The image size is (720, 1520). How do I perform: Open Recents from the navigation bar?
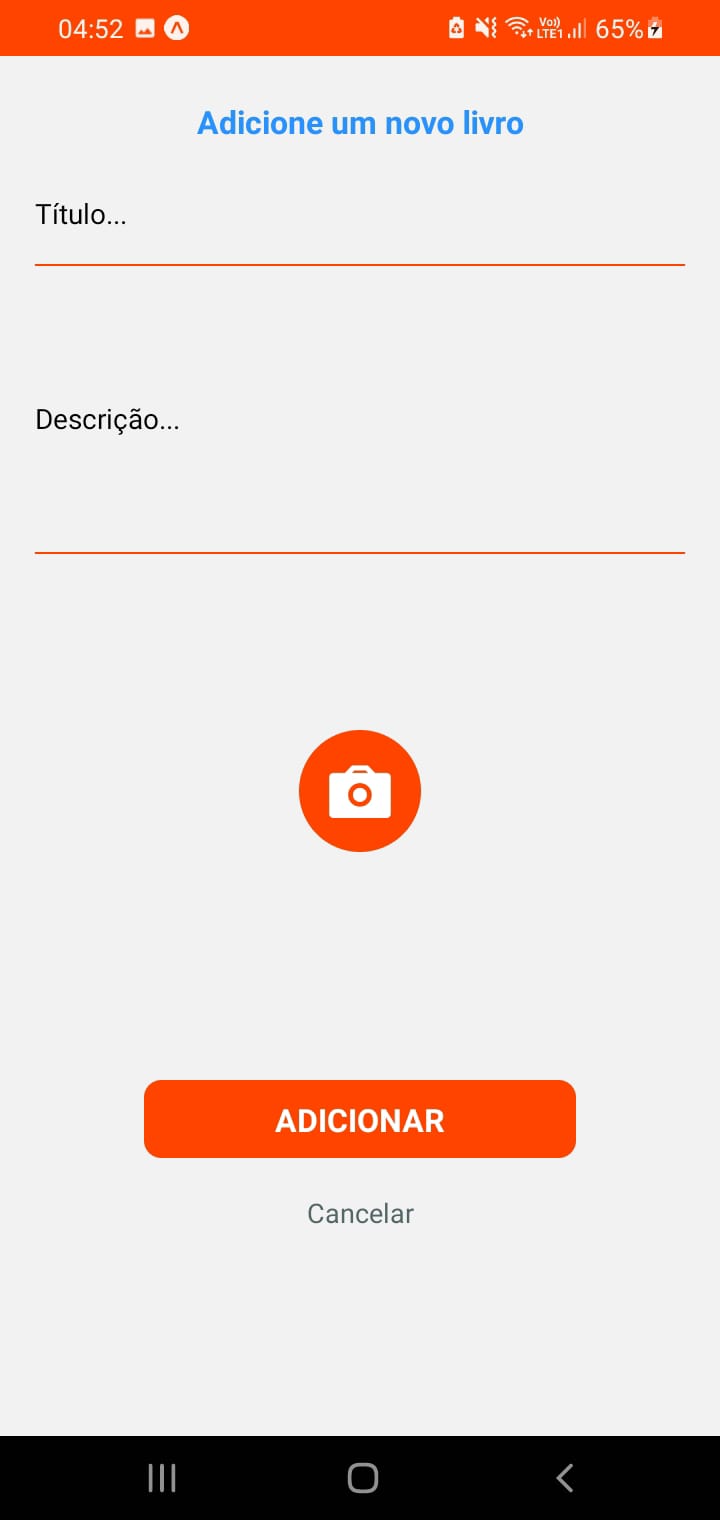(160, 1476)
